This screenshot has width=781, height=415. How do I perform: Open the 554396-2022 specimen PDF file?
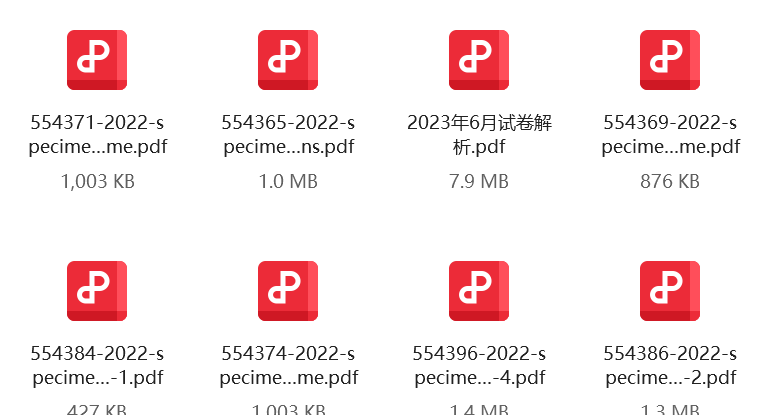coord(479,291)
